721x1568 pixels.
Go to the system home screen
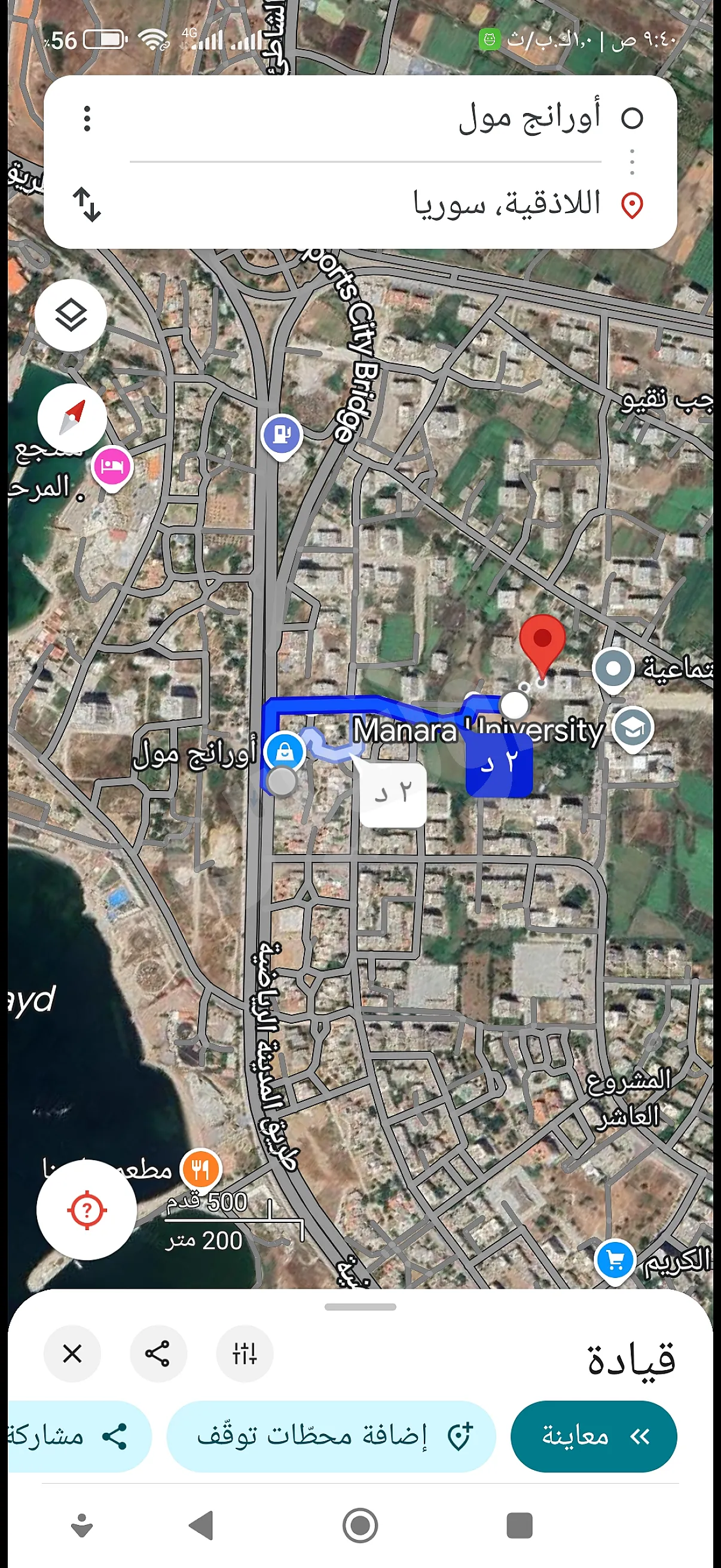click(360, 1526)
